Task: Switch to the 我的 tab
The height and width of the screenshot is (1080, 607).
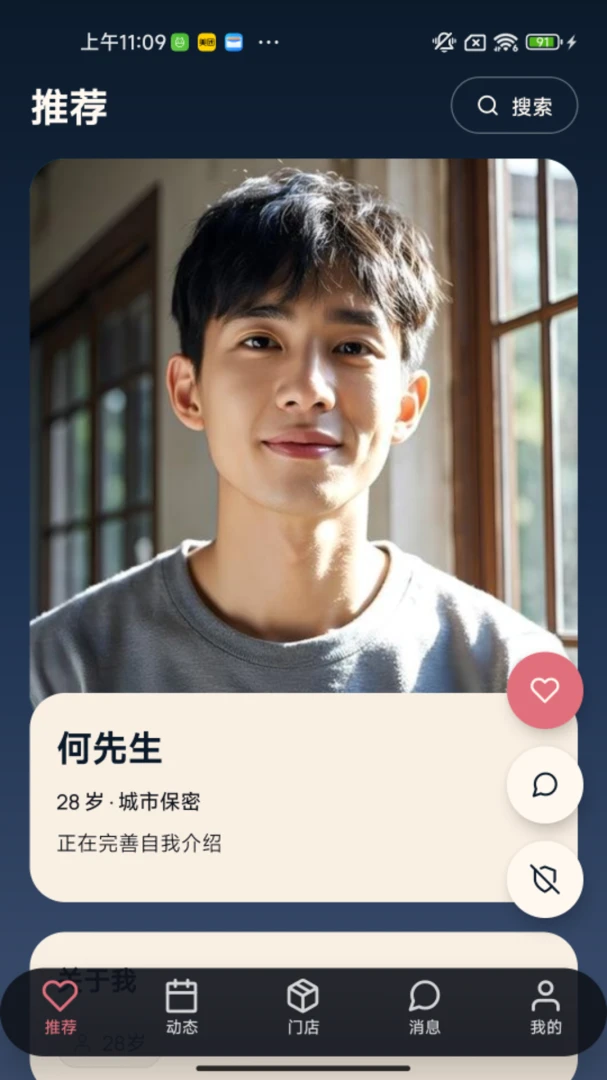Action: click(546, 1009)
